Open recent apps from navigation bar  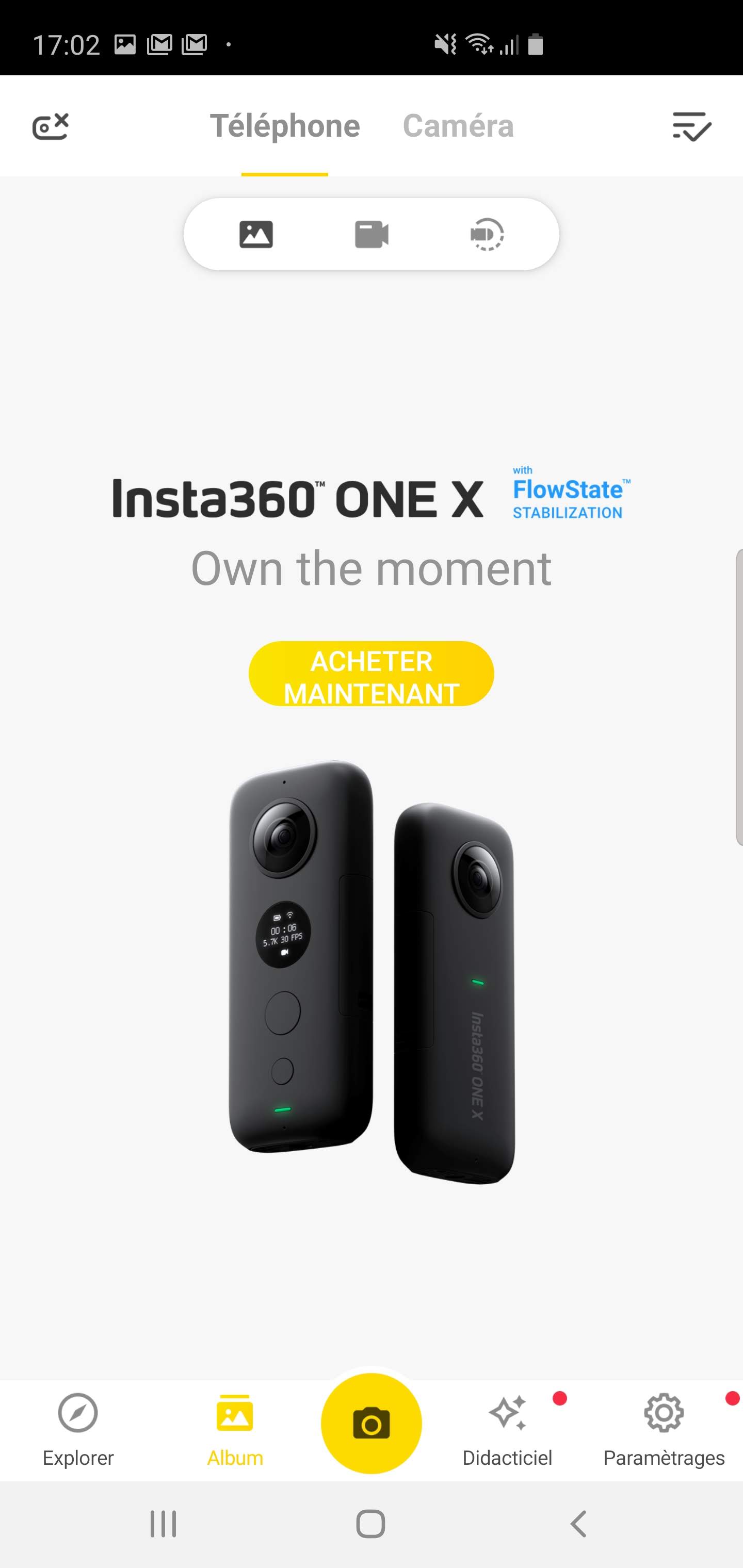pos(163,1524)
